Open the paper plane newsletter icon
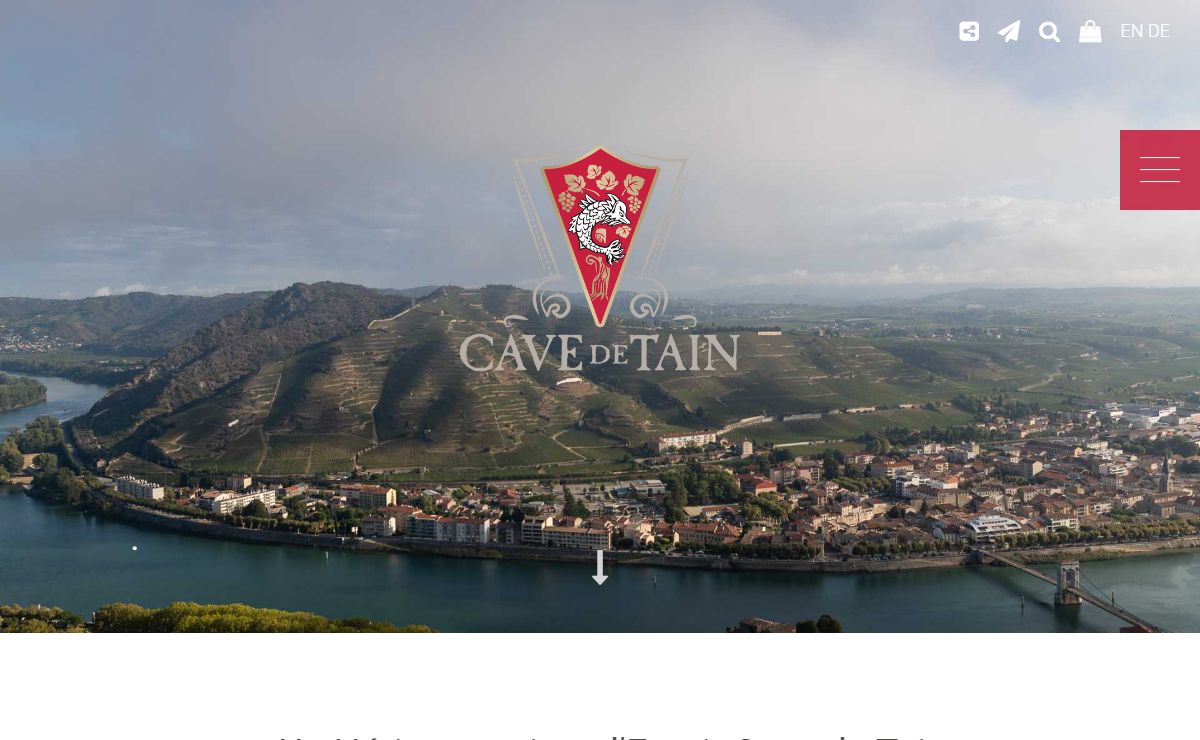This screenshot has height=740, width=1200. click(x=1009, y=32)
